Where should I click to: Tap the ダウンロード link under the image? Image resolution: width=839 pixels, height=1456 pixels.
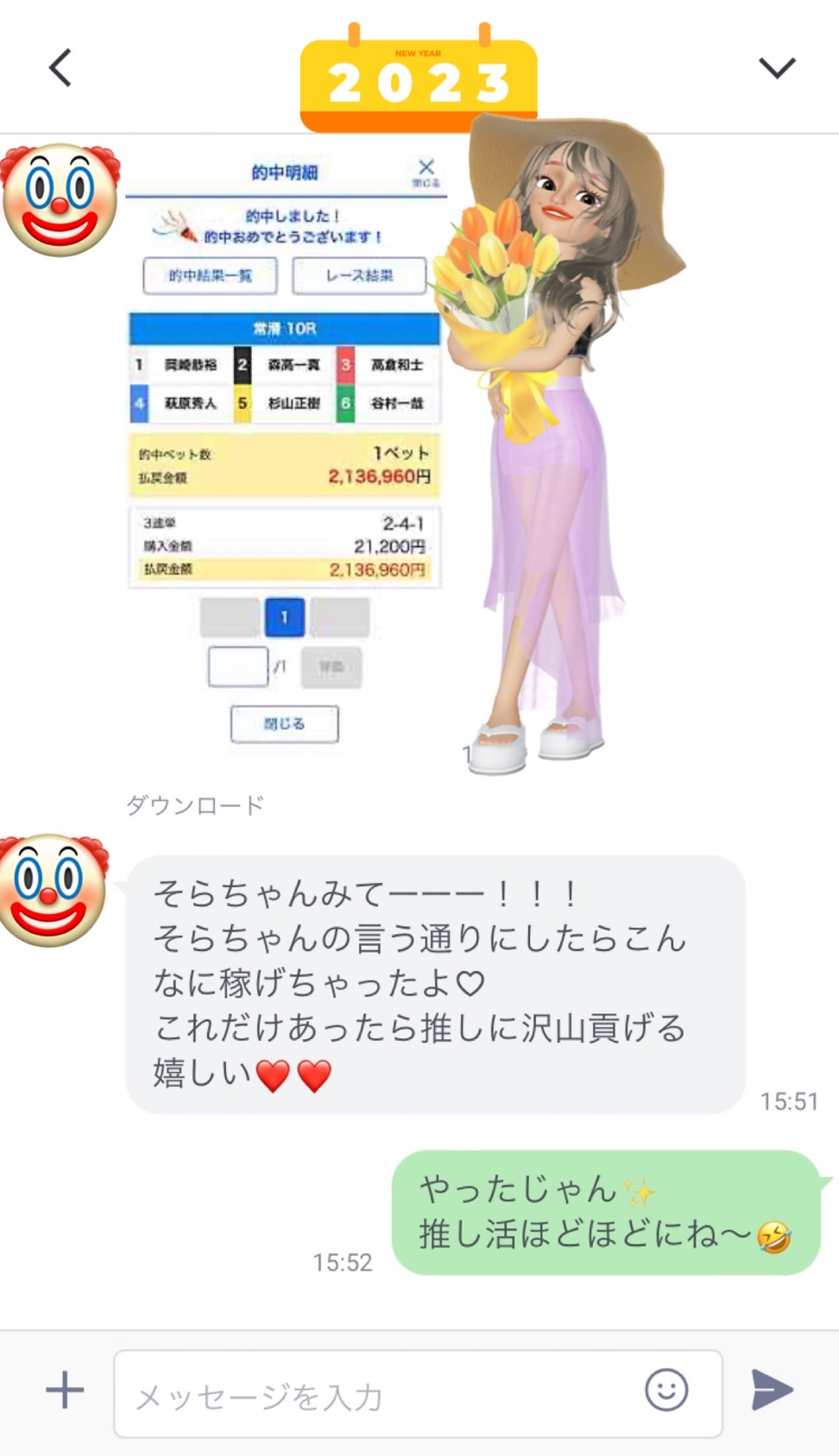click(x=195, y=805)
